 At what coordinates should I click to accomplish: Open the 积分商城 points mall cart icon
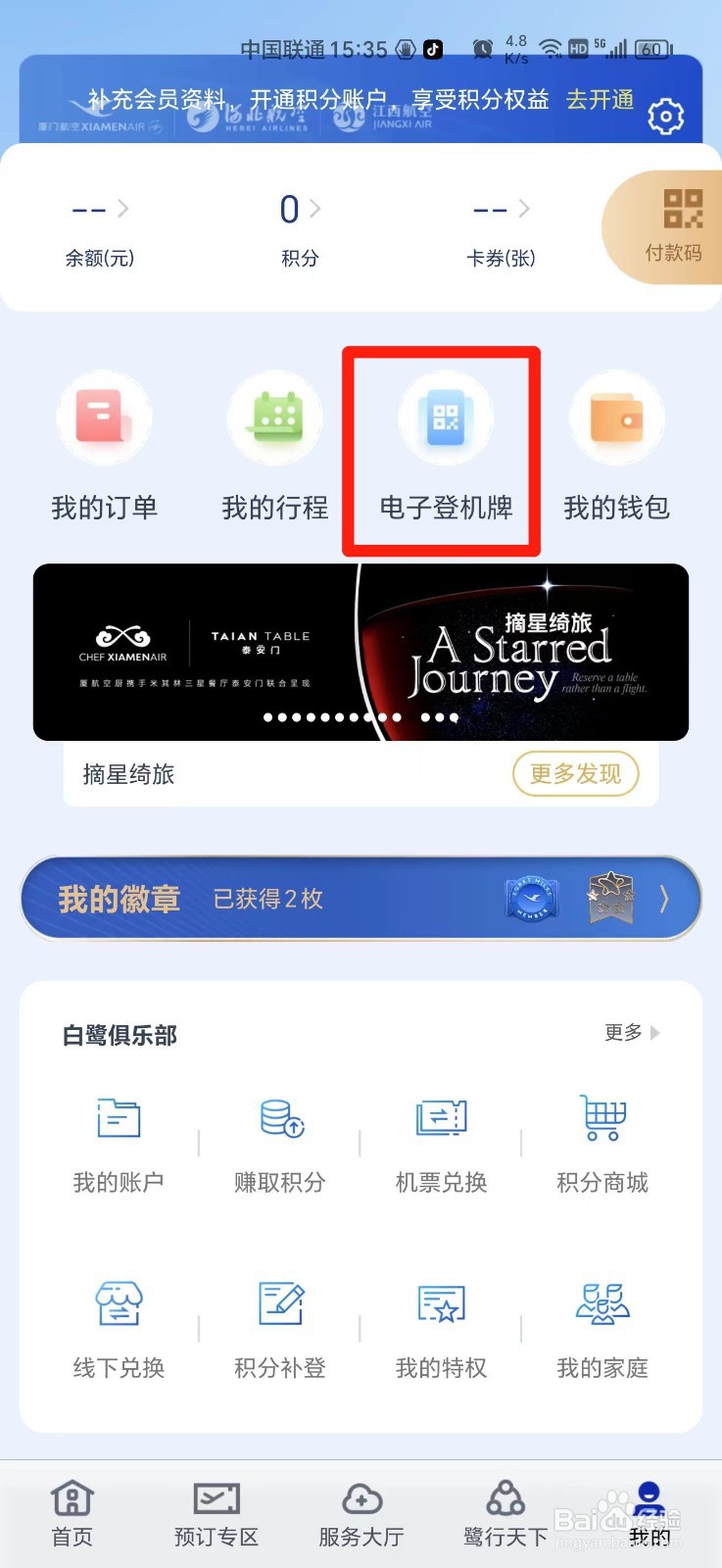(x=601, y=1117)
